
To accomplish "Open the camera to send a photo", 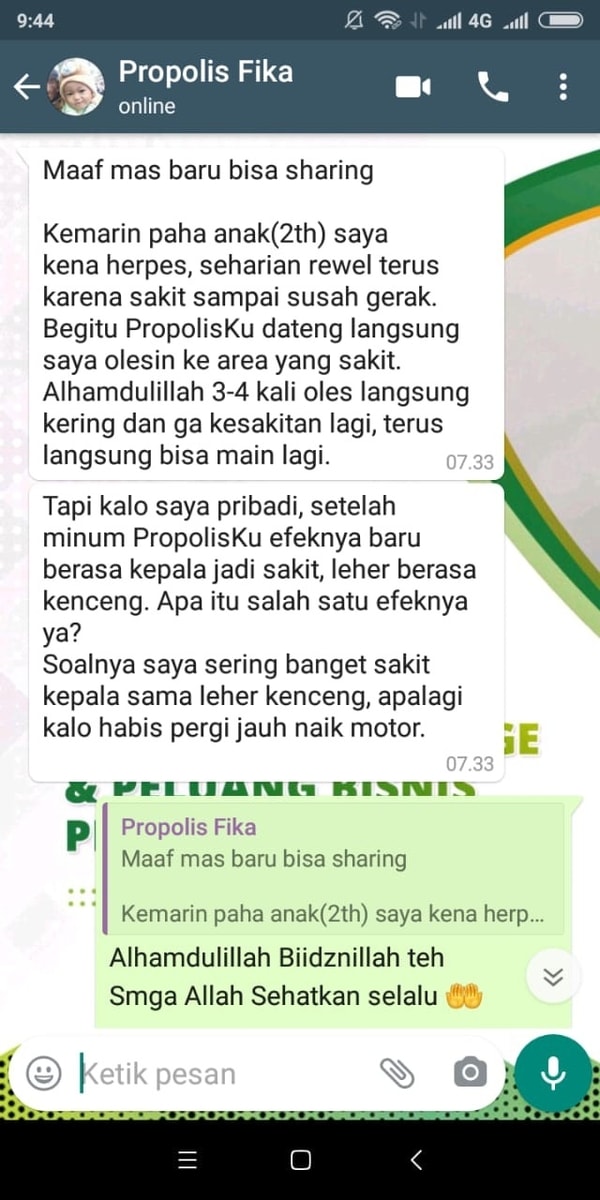I will [469, 1074].
